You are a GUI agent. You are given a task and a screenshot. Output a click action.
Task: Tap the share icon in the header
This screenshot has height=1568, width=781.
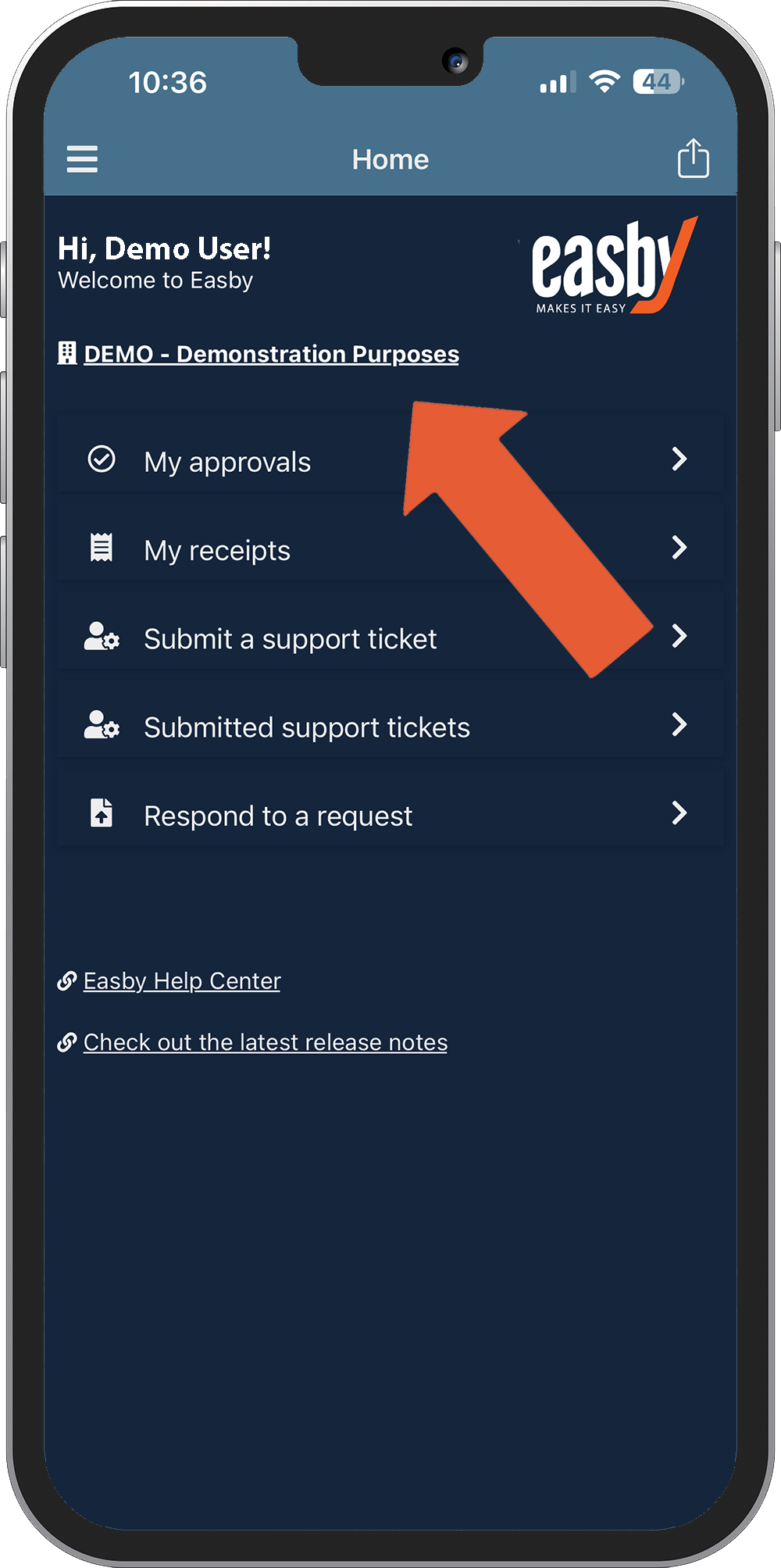[x=693, y=159]
